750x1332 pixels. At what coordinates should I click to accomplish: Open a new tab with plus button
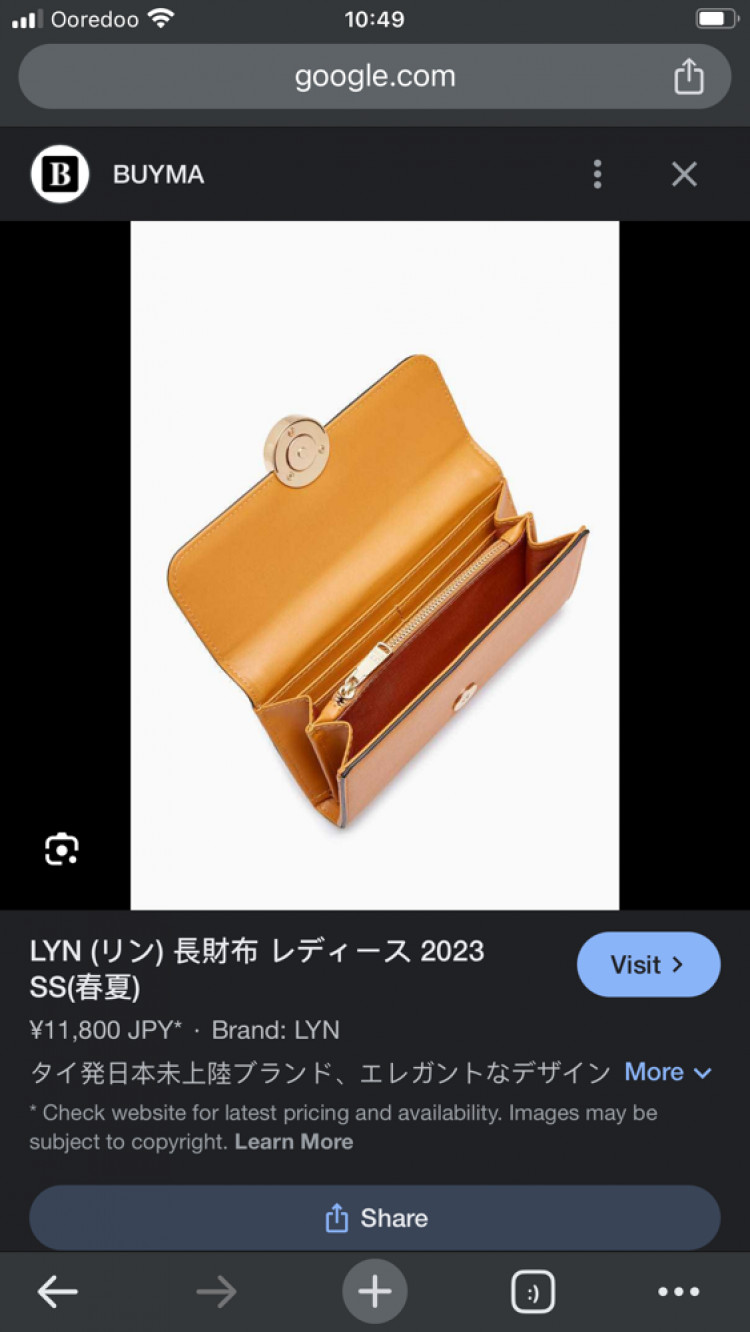pos(374,1292)
